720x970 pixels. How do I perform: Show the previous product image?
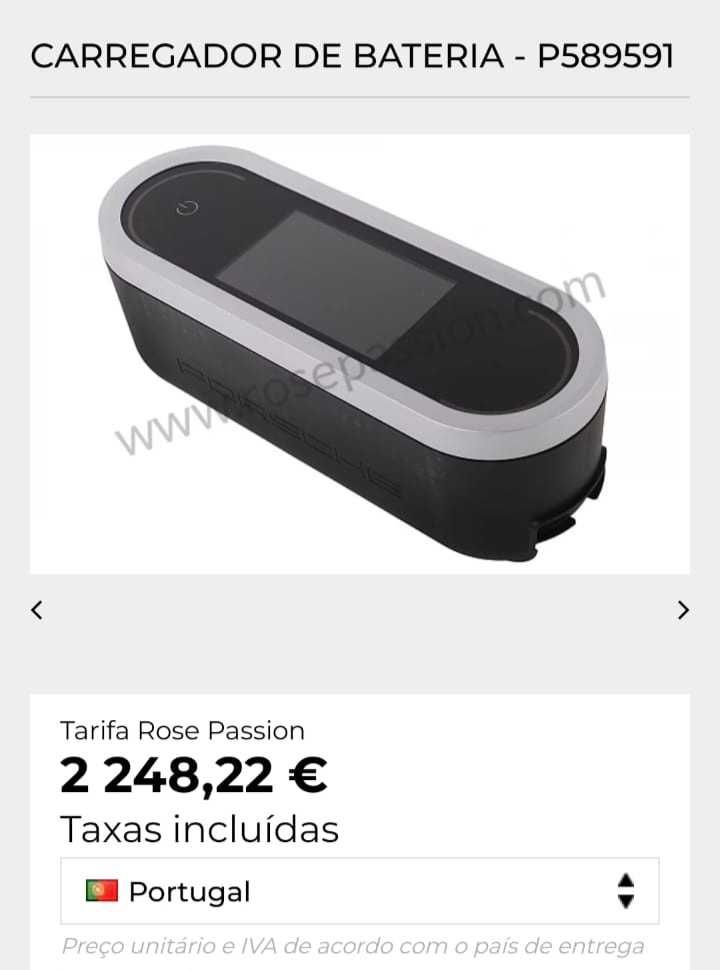[x=37, y=610]
